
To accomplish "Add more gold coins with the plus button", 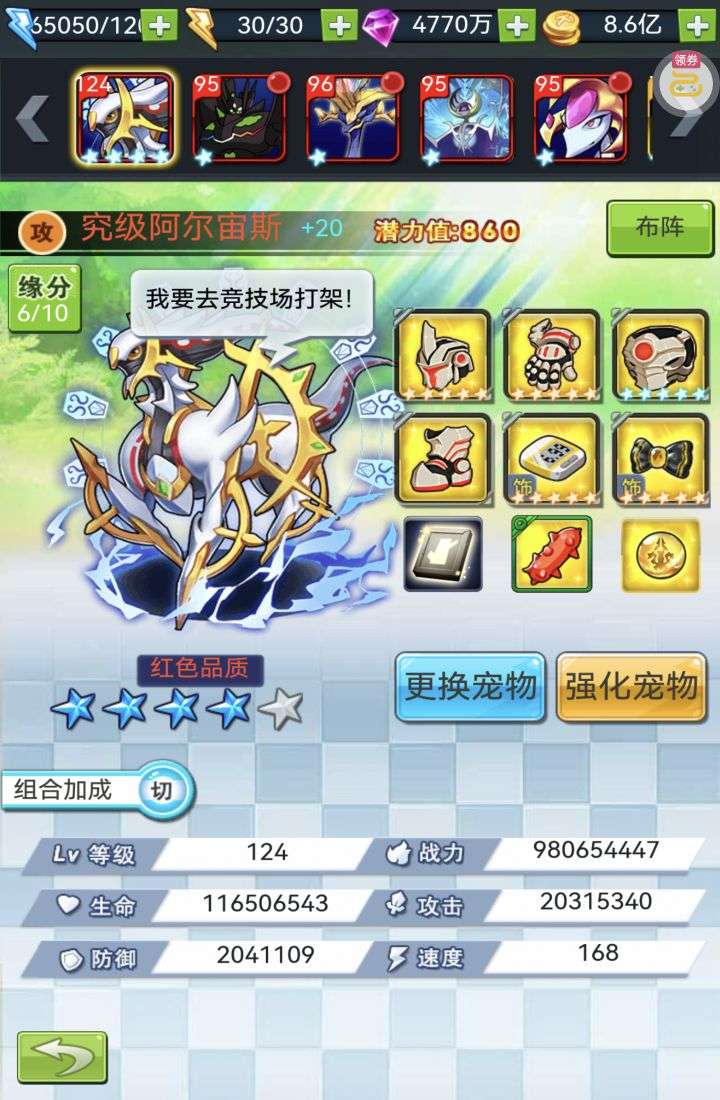I will tap(696, 24).
